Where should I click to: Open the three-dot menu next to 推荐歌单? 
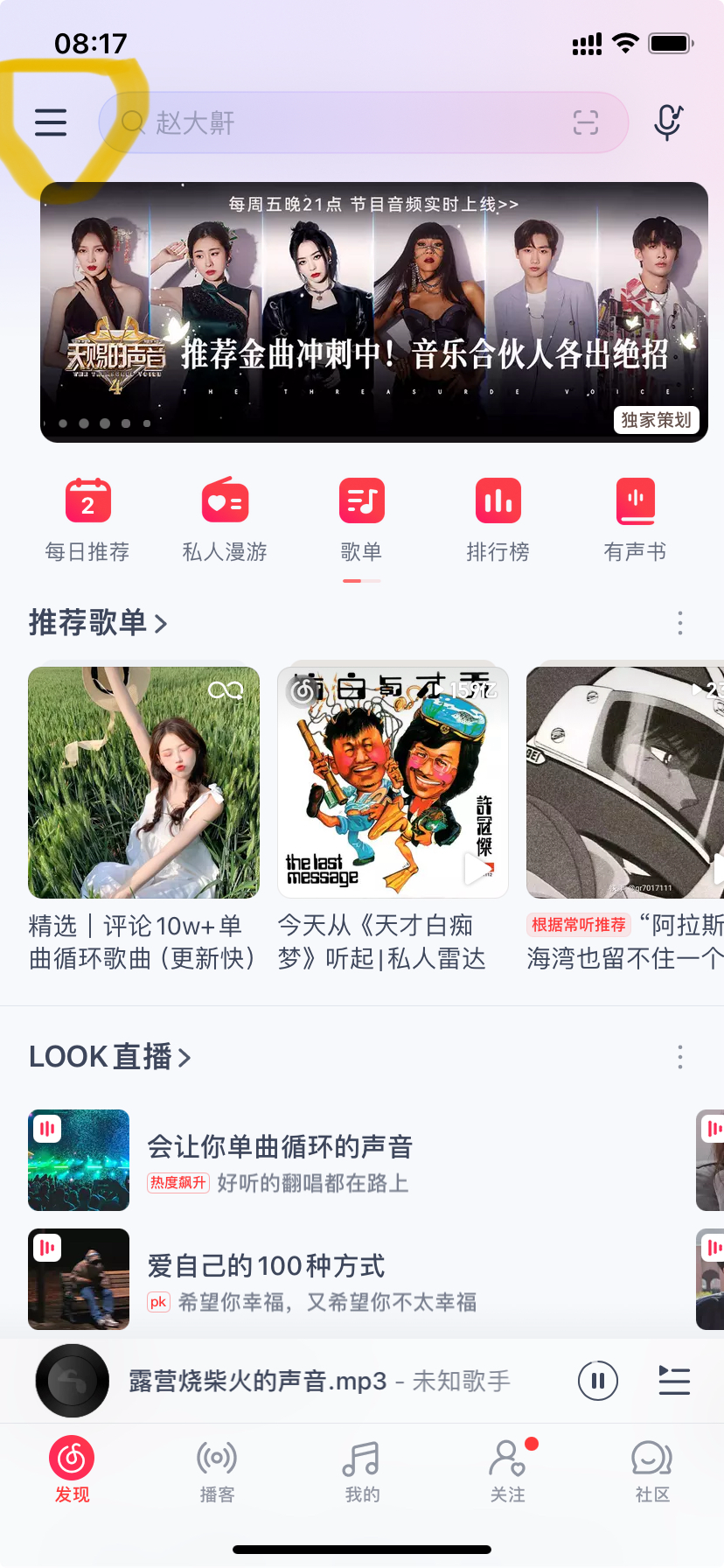pyautogui.click(x=679, y=623)
